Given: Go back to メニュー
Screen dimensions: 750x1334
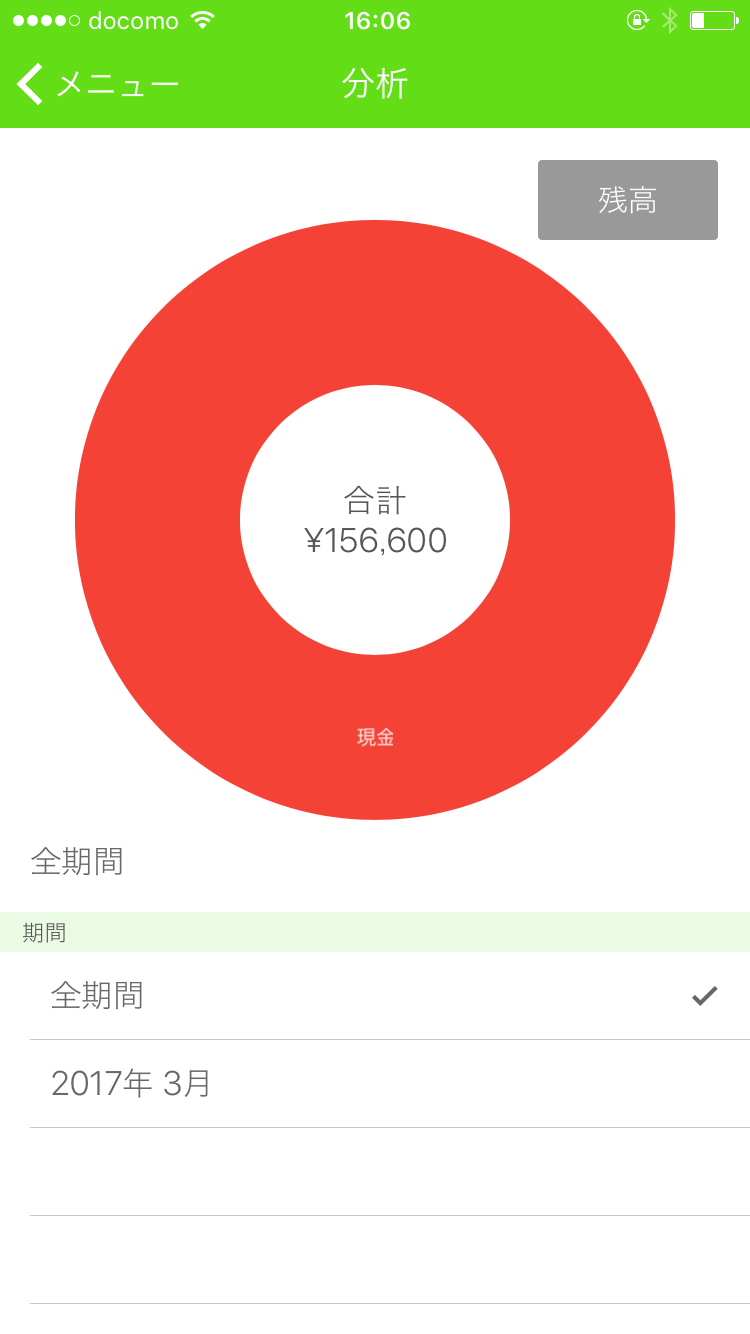Looking at the screenshot, I should (x=97, y=84).
